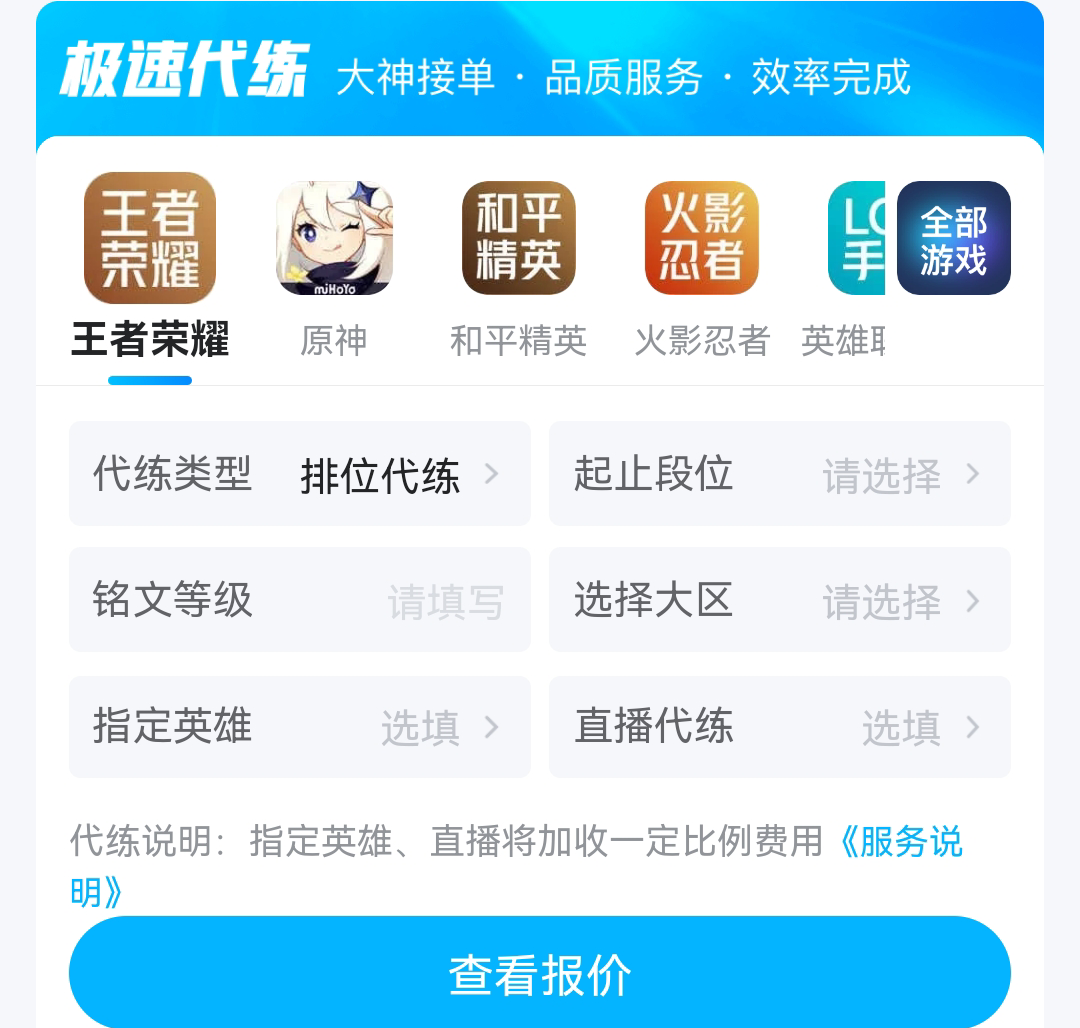Screen dimensions: 1080x1028
Task: Open the 指定英雄 optional selector
Action: (x=299, y=727)
